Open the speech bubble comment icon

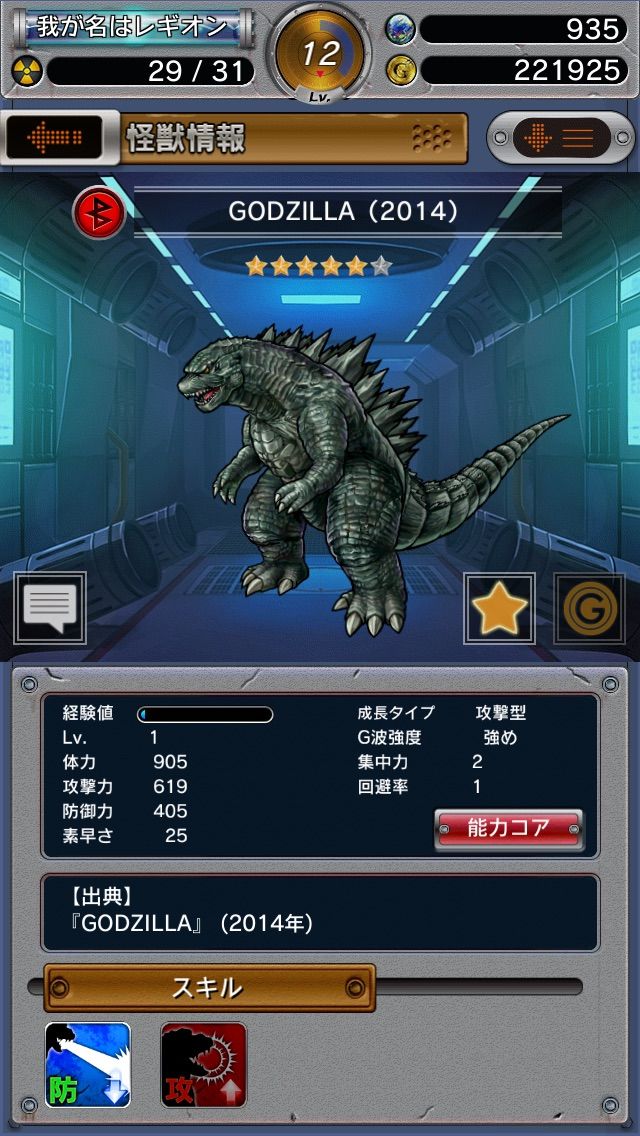coord(50,608)
